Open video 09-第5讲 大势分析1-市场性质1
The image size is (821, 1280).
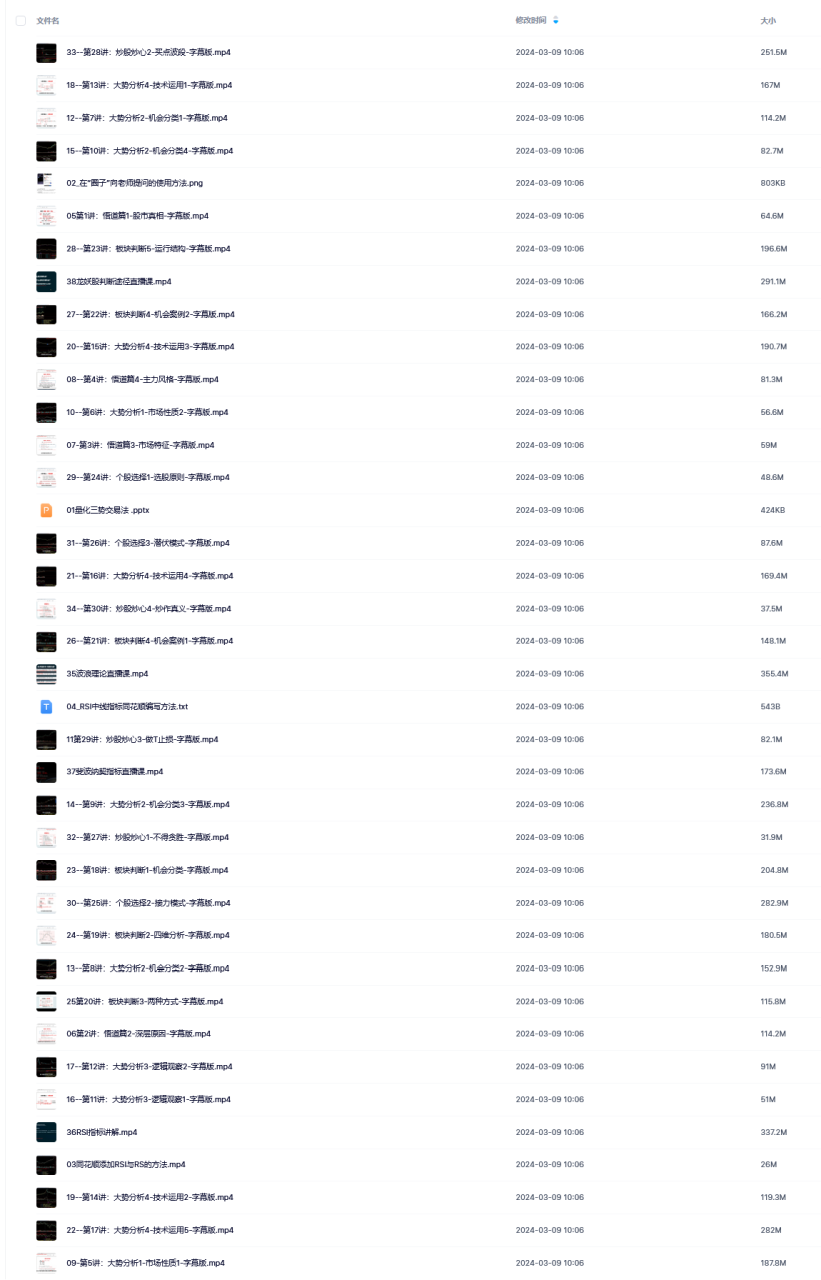coord(146,1263)
